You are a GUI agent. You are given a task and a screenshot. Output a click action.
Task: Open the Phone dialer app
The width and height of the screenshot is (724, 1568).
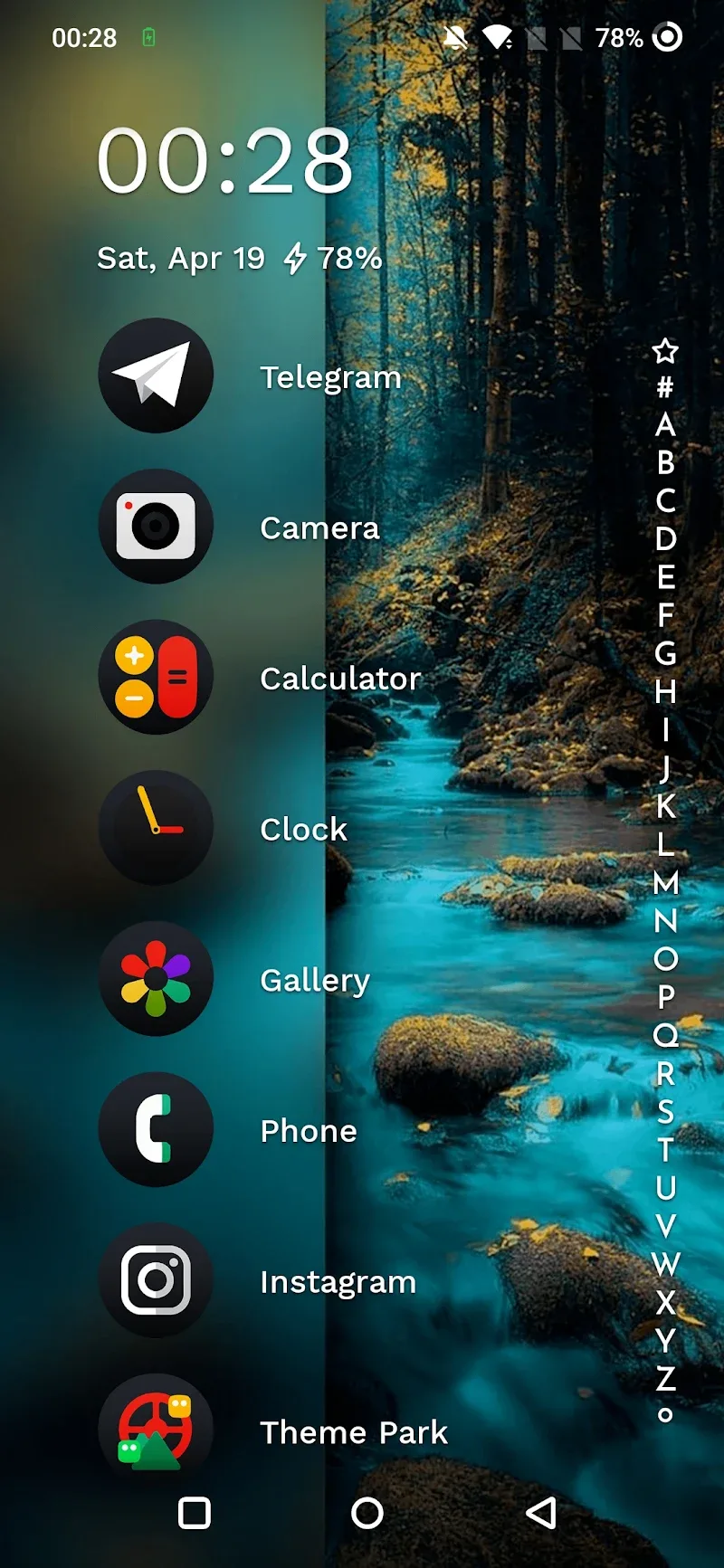[x=156, y=1129]
